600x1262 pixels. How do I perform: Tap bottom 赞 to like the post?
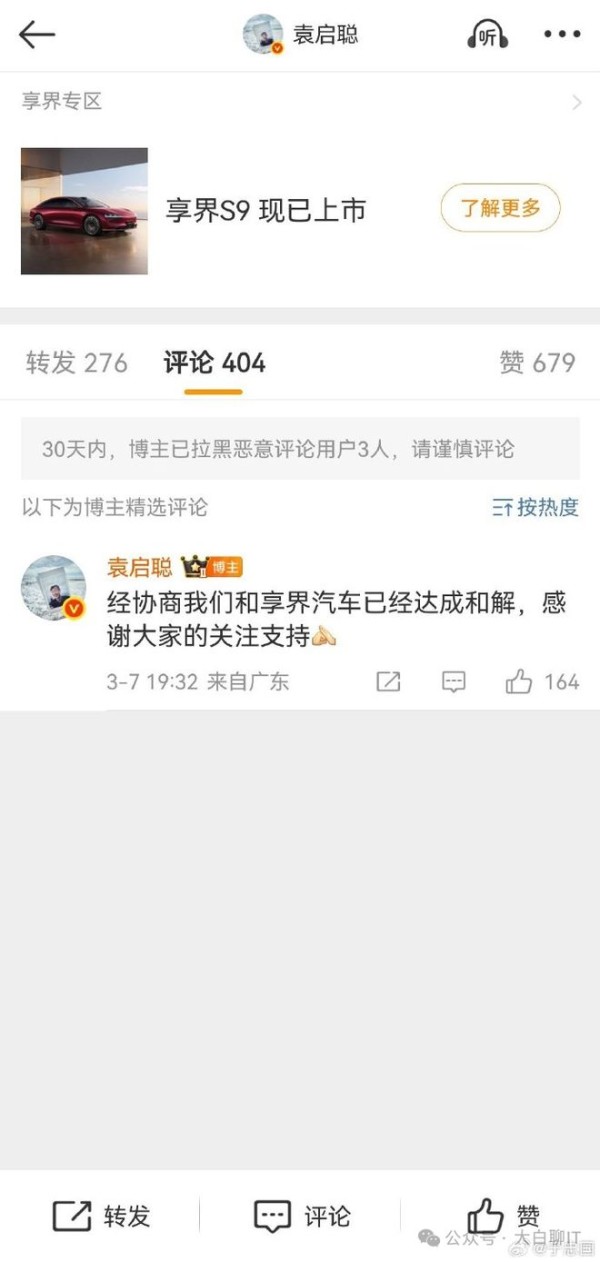[503, 1216]
